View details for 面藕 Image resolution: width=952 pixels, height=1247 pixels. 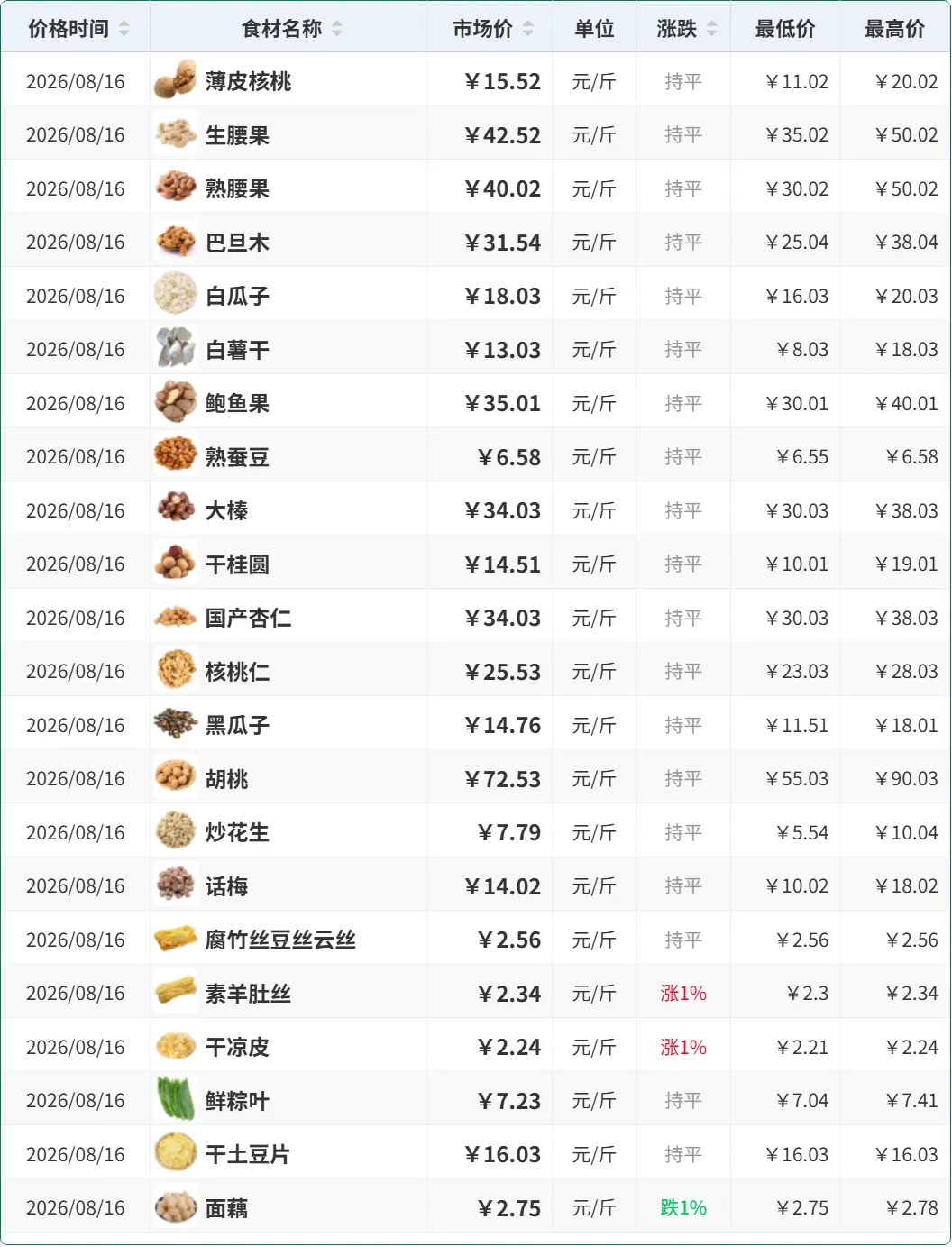pos(475,1207)
